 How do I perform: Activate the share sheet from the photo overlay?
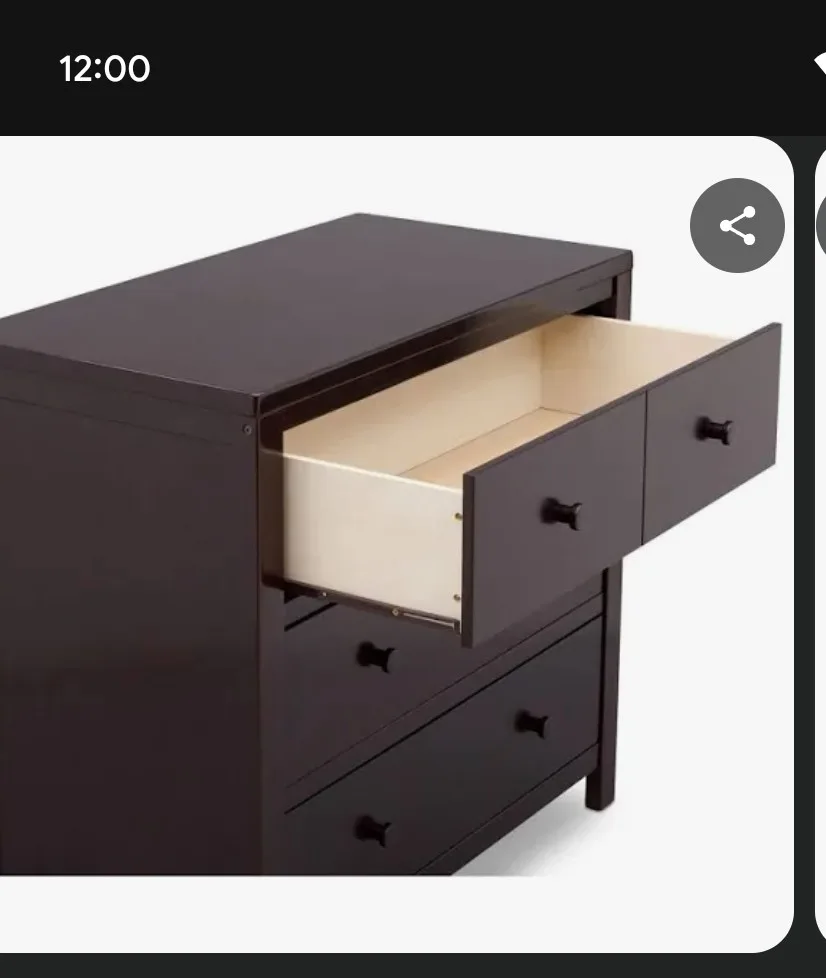click(x=737, y=224)
